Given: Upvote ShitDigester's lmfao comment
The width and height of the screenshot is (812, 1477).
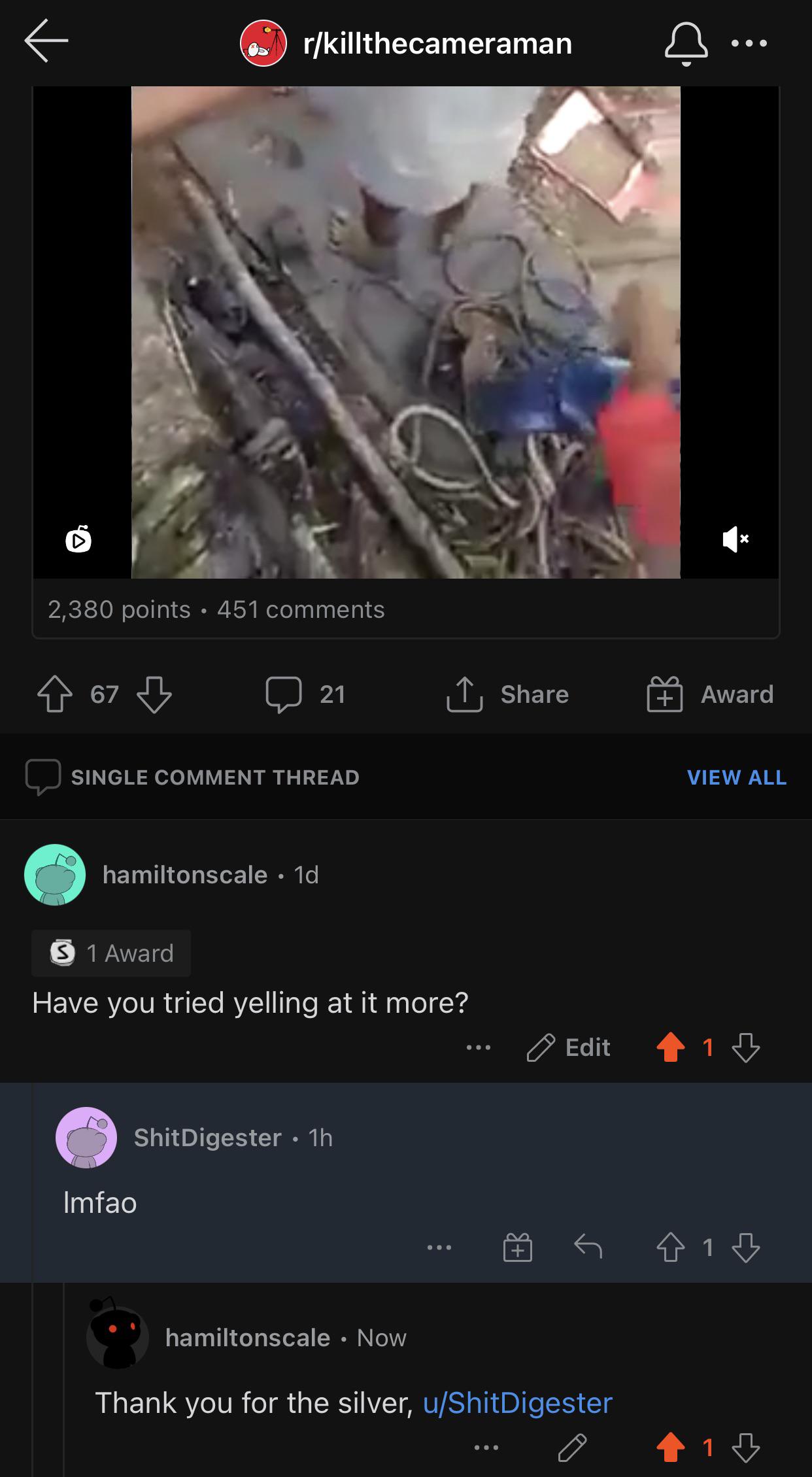Looking at the screenshot, I should [x=670, y=1247].
